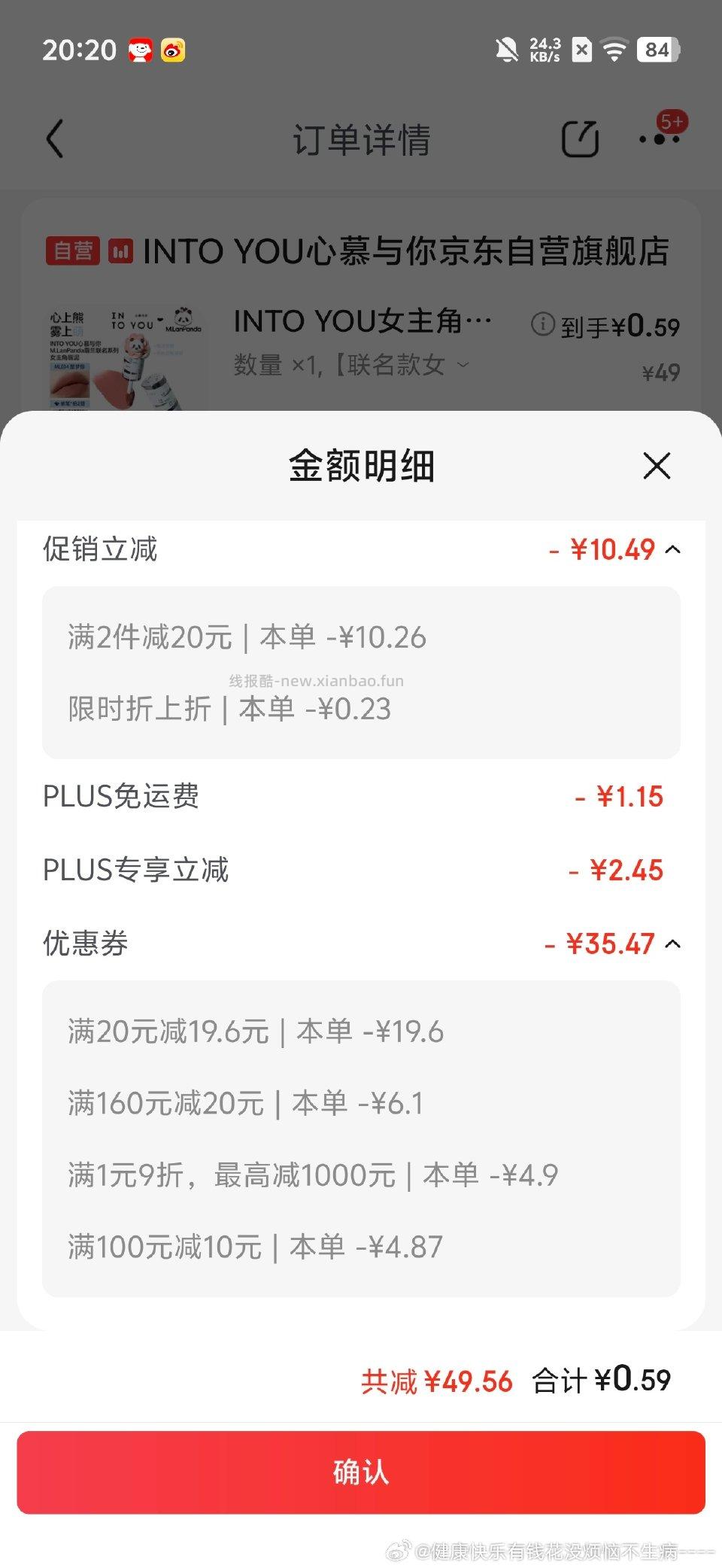Click the back arrow icon

click(53, 138)
